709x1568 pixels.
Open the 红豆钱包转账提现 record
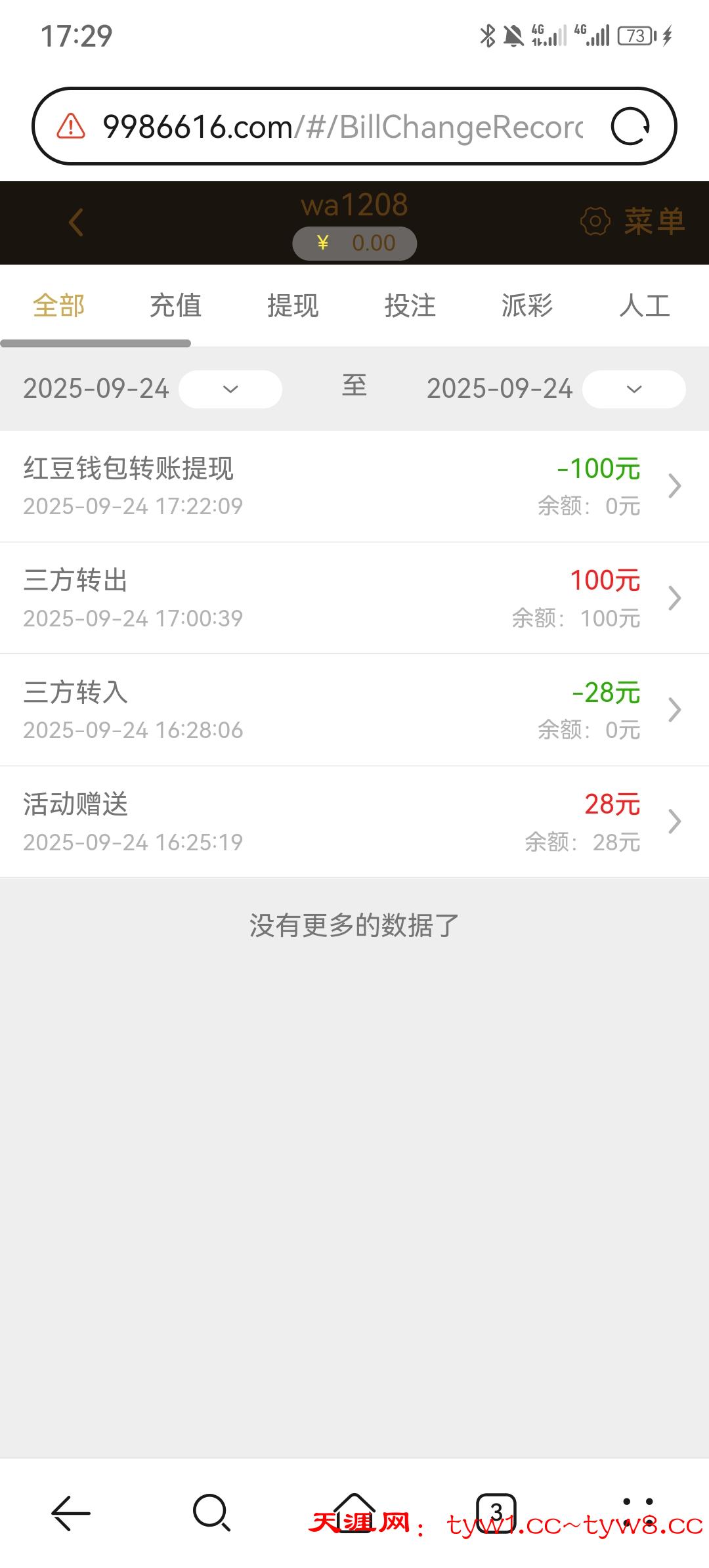pos(354,487)
